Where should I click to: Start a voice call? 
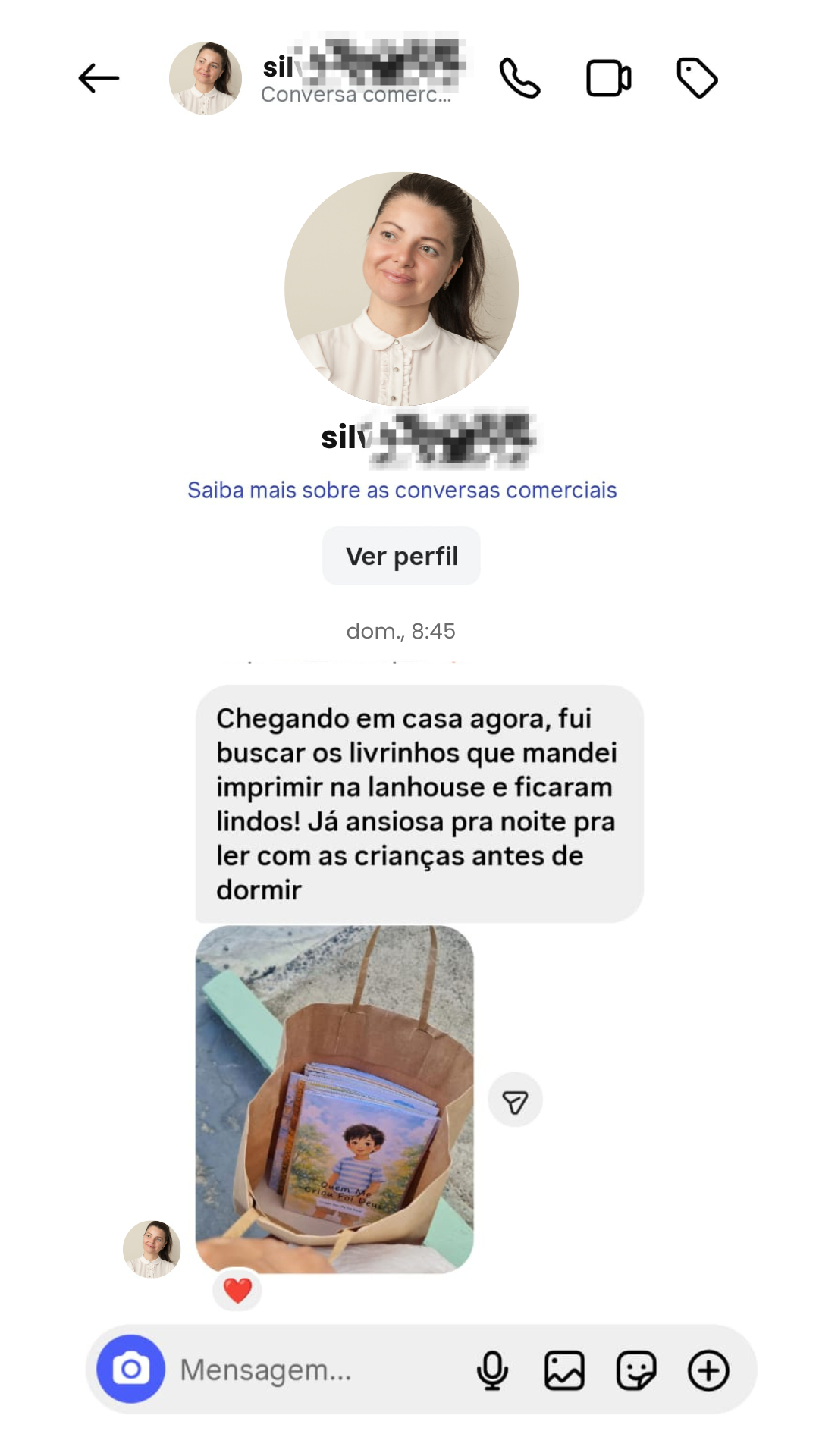pyautogui.click(x=519, y=78)
